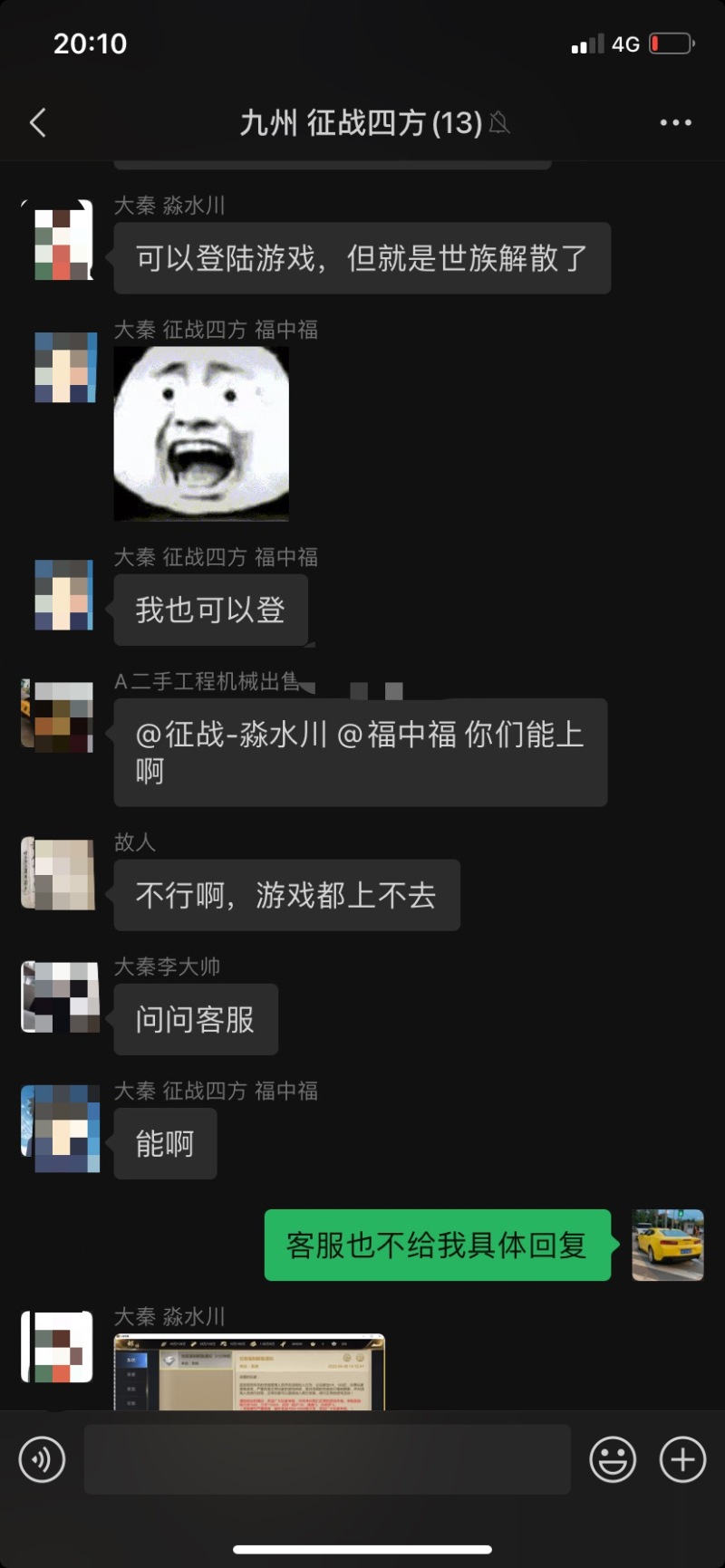Focus the message text field
This screenshot has width=725, height=1568.
click(326, 1459)
